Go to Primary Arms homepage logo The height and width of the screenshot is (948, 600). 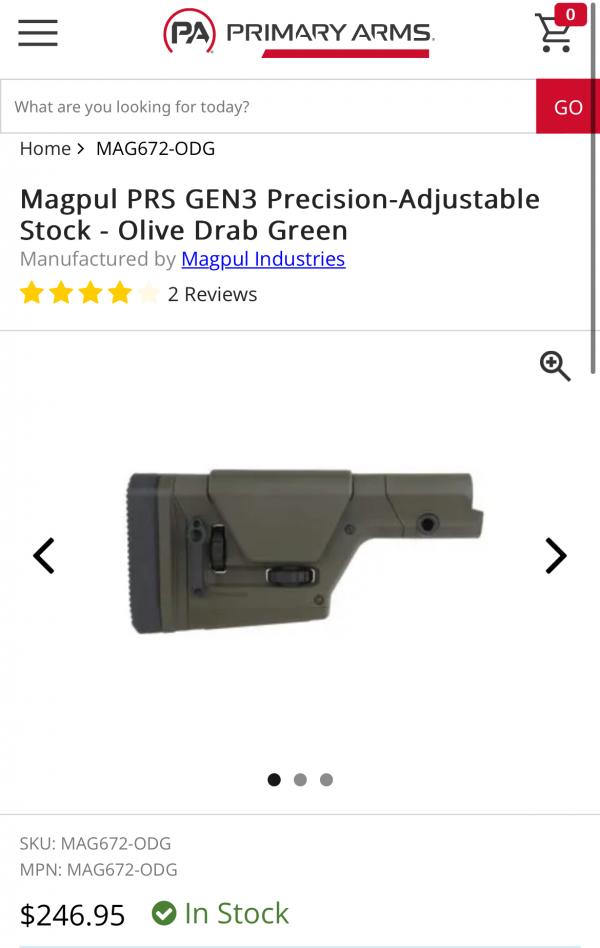pos(298,35)
